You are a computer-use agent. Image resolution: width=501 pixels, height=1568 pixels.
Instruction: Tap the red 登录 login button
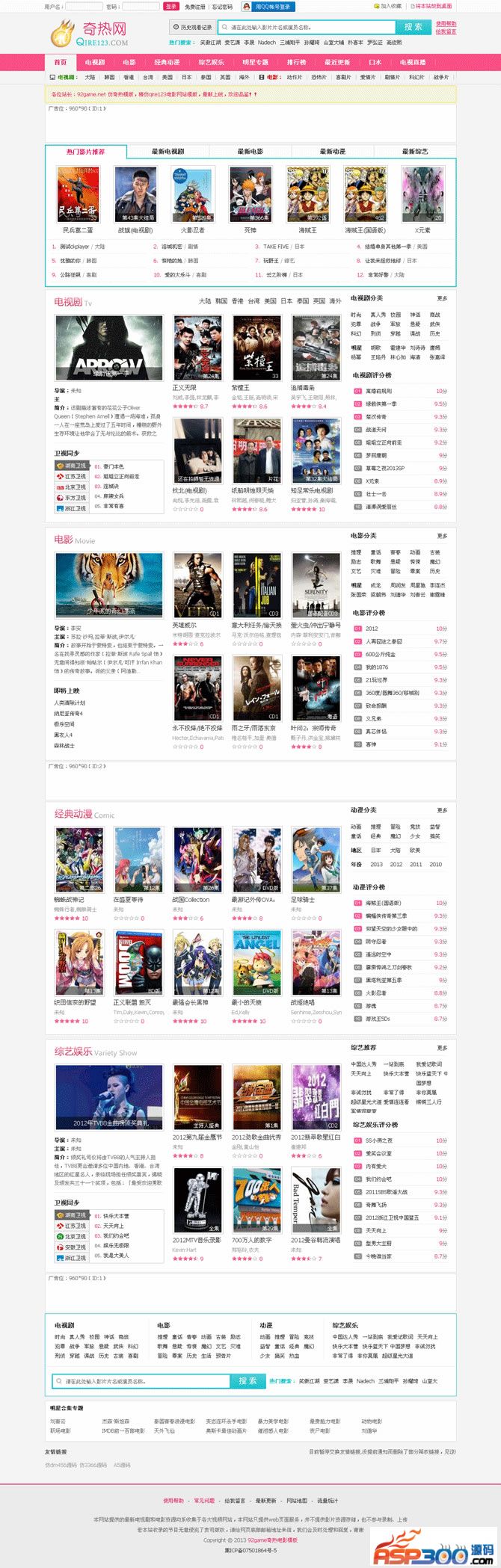click(x=171, y=6)
